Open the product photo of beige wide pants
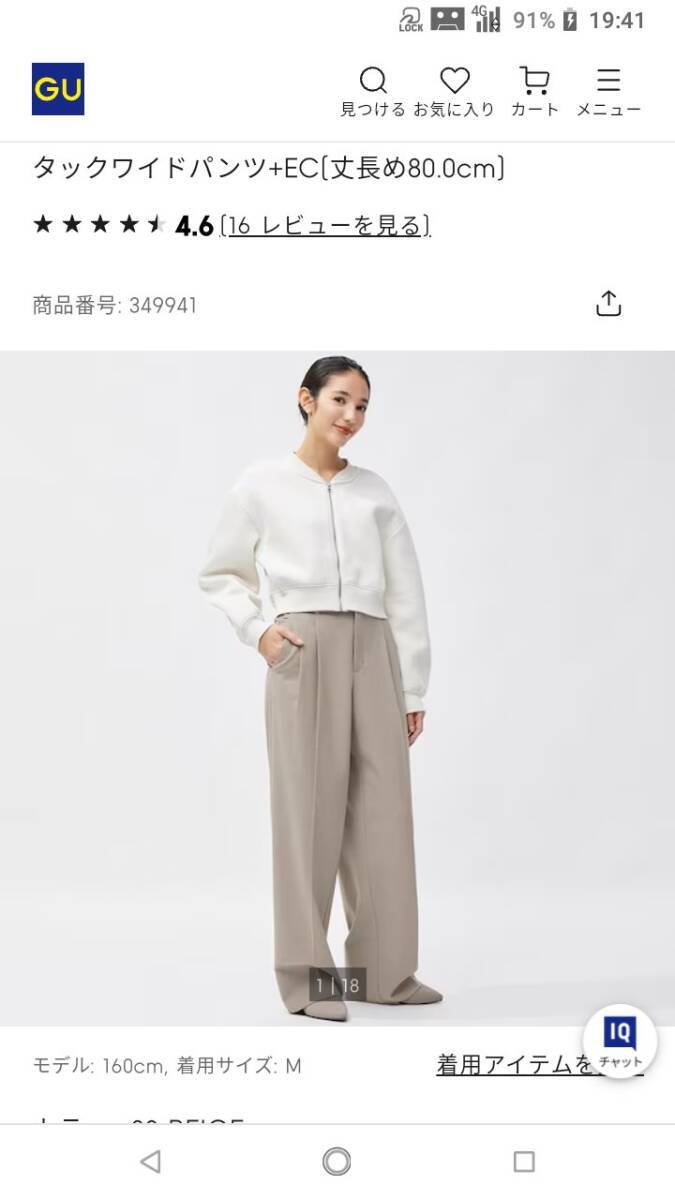The image size is (675, 1200). pos(337,688)
